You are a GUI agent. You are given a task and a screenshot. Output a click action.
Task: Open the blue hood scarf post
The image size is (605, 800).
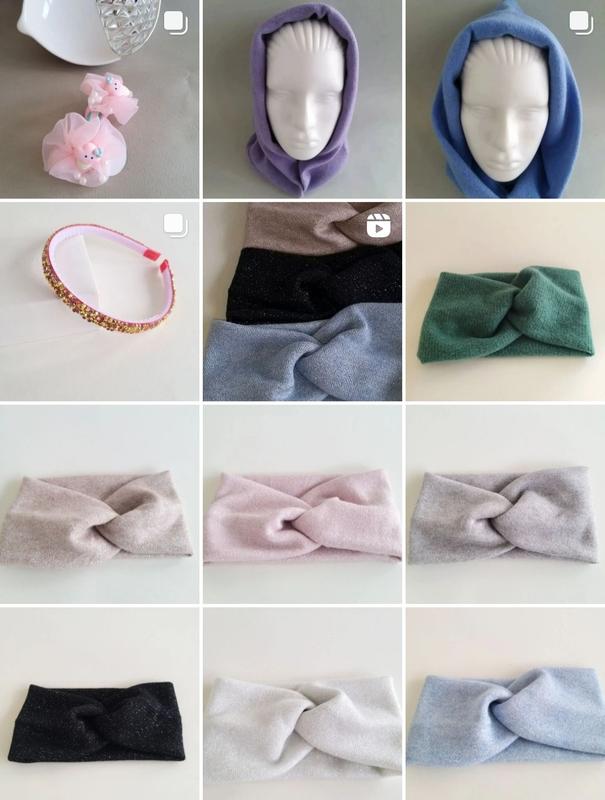tap(505, 99)
